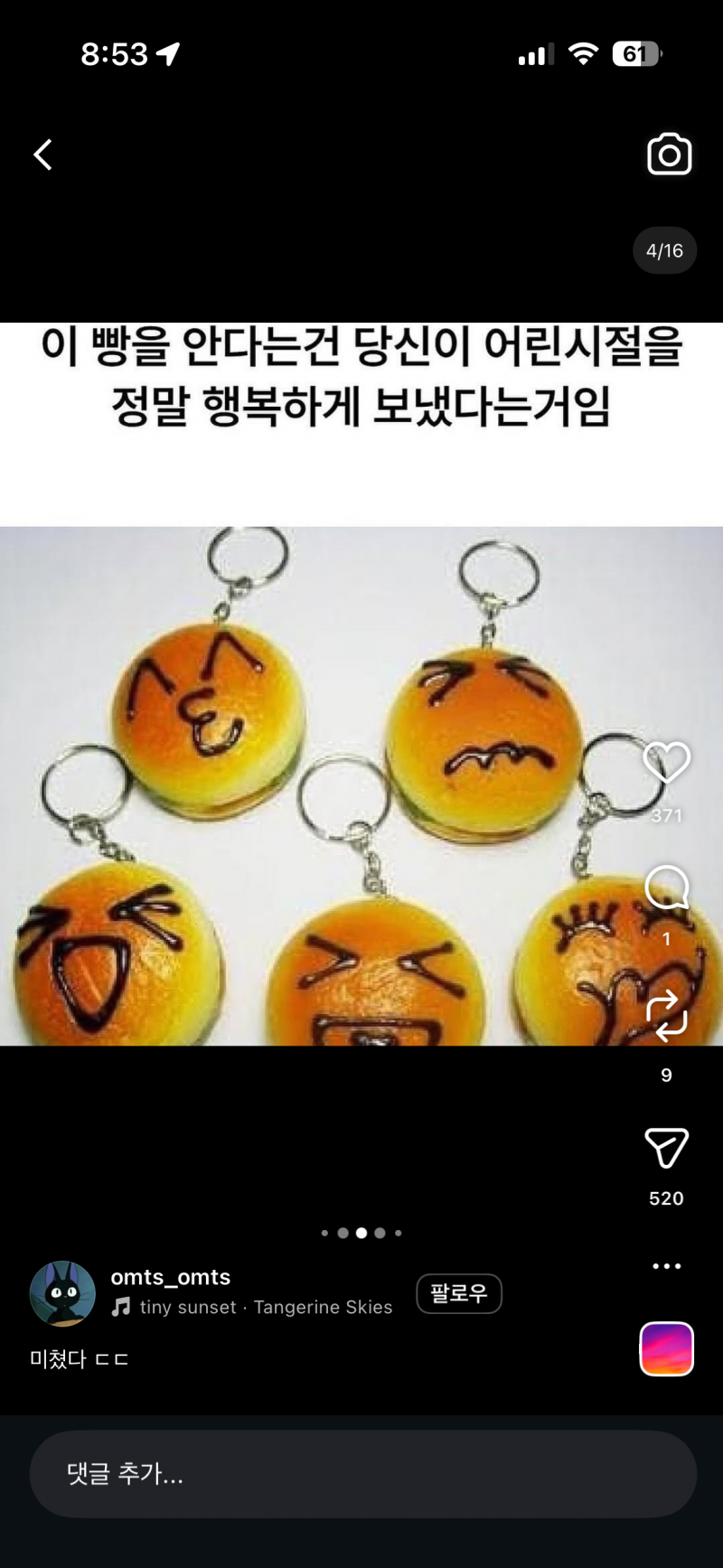Open the omts_omts username link

click(170, 1277)
